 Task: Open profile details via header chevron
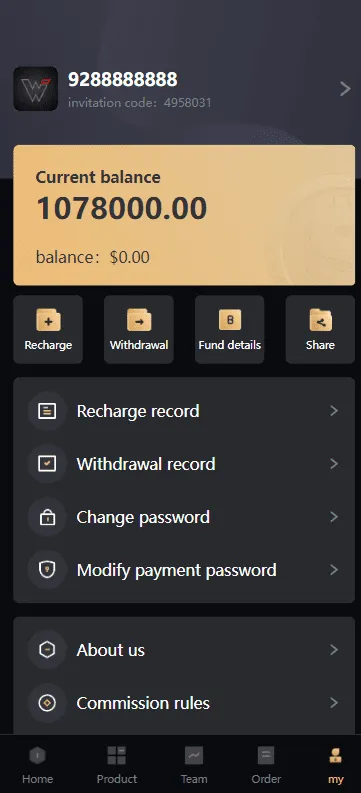(345, 89)
